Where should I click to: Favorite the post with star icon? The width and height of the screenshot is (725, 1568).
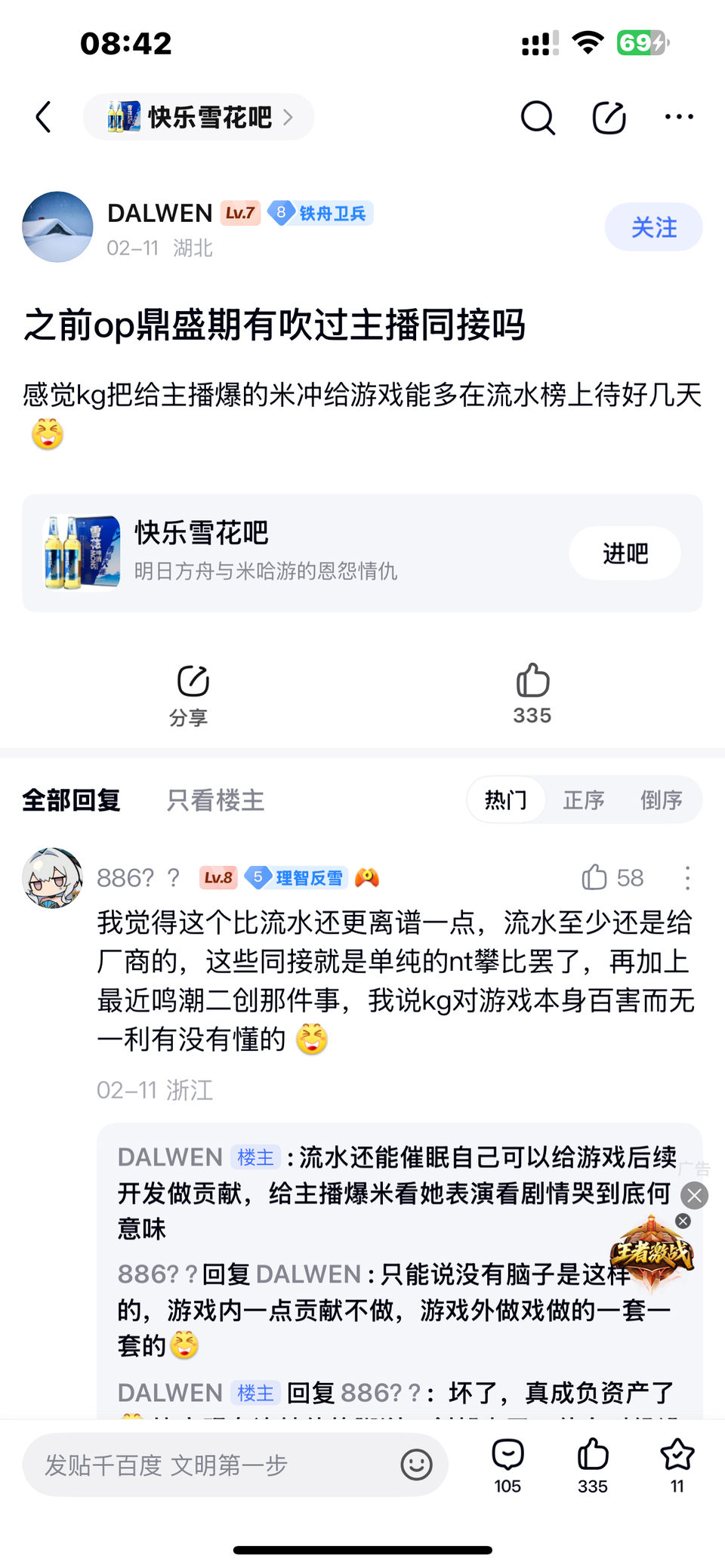pos(677,1464)
